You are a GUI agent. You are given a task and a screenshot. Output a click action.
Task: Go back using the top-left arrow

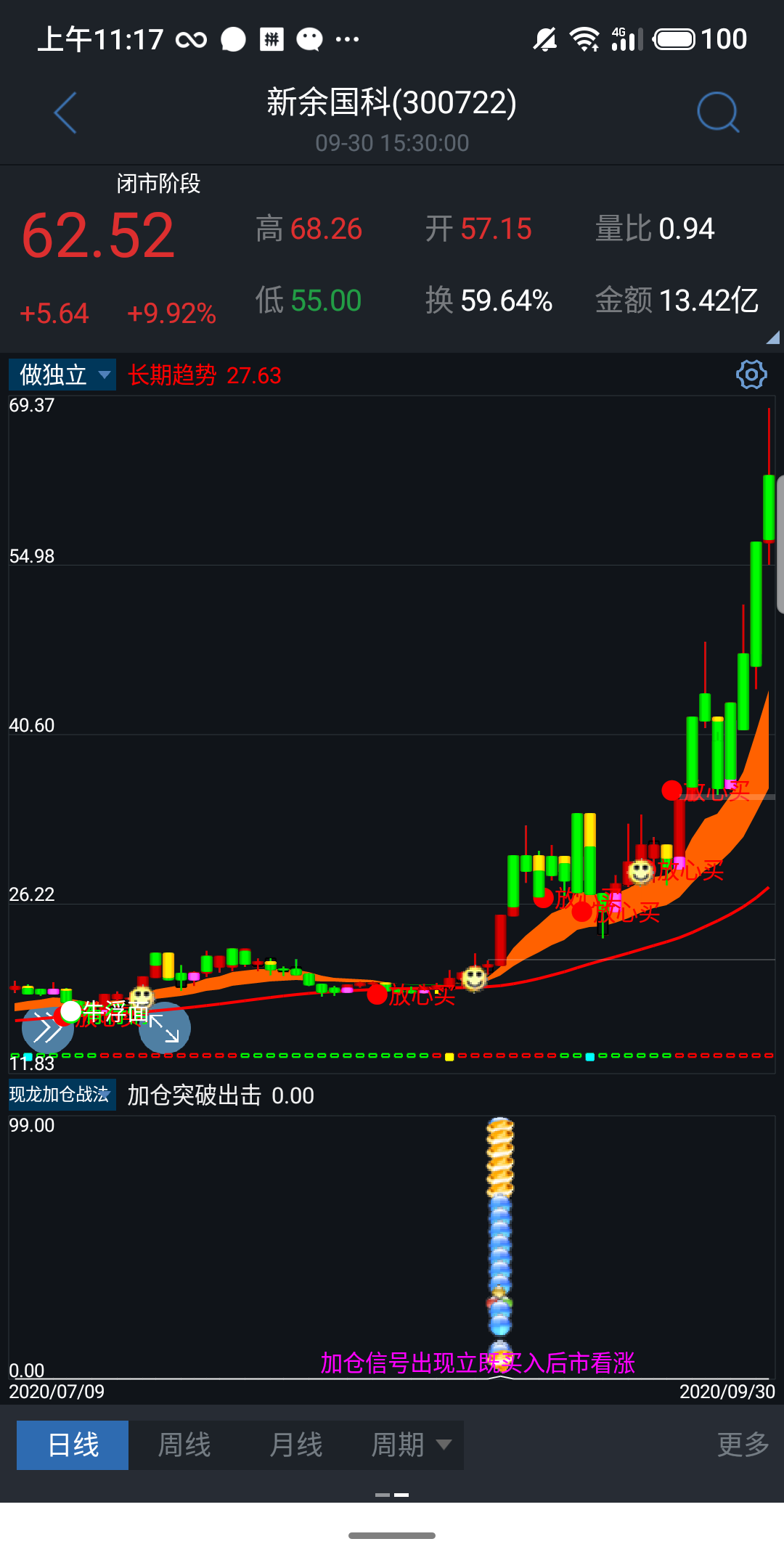65,113
